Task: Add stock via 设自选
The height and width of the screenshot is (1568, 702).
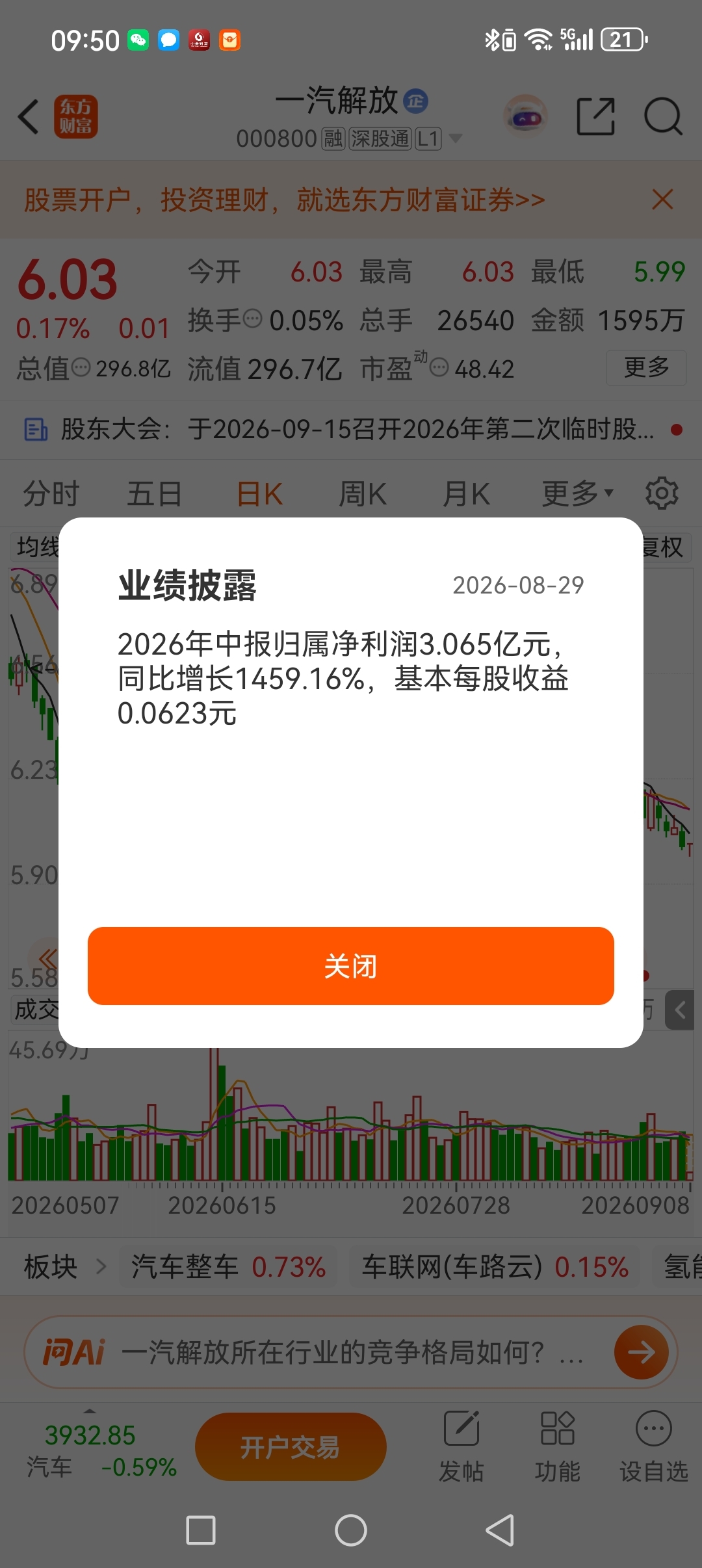Action: (653, 1446)
